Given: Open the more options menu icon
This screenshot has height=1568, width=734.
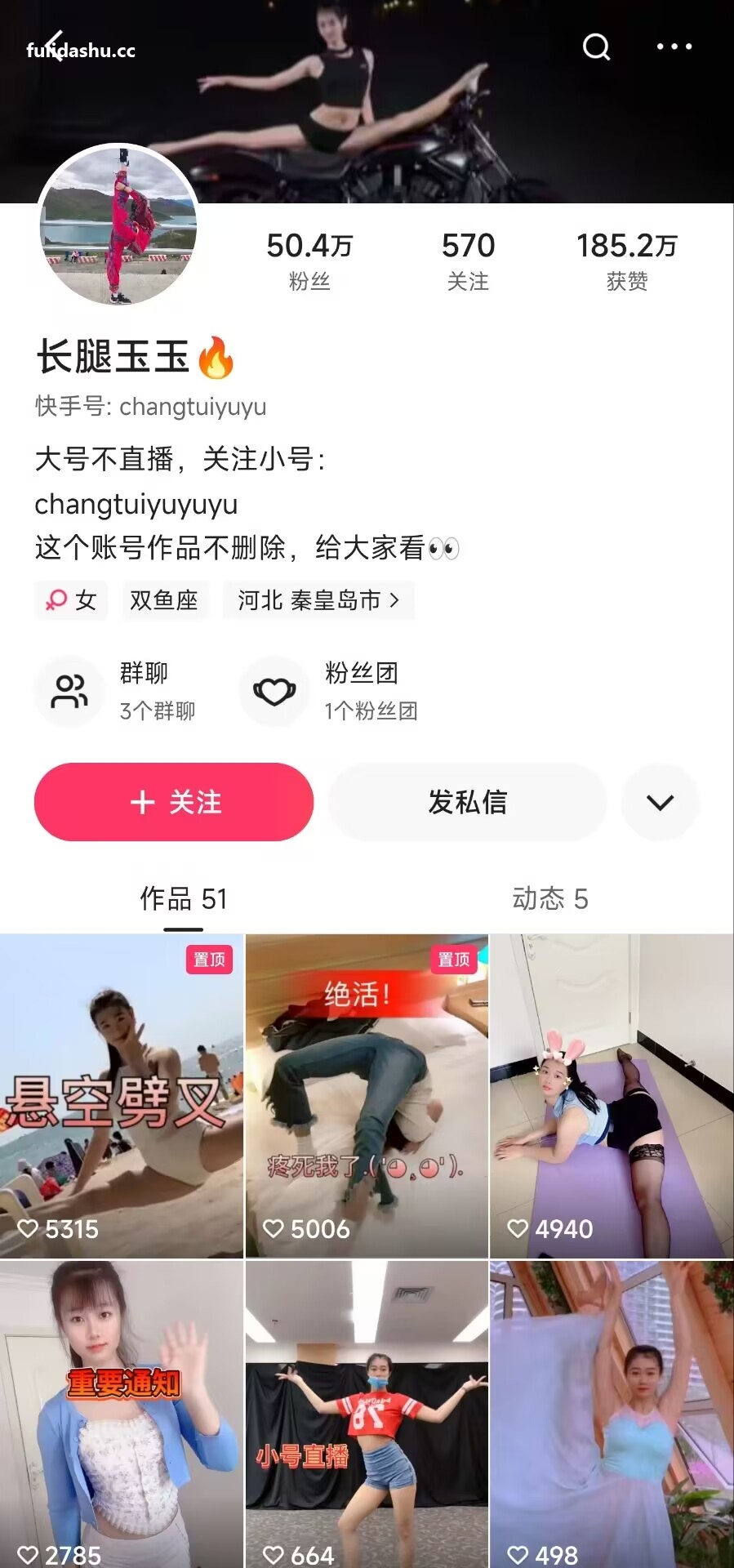Looking at the screenshot, I should click(673, 47).
